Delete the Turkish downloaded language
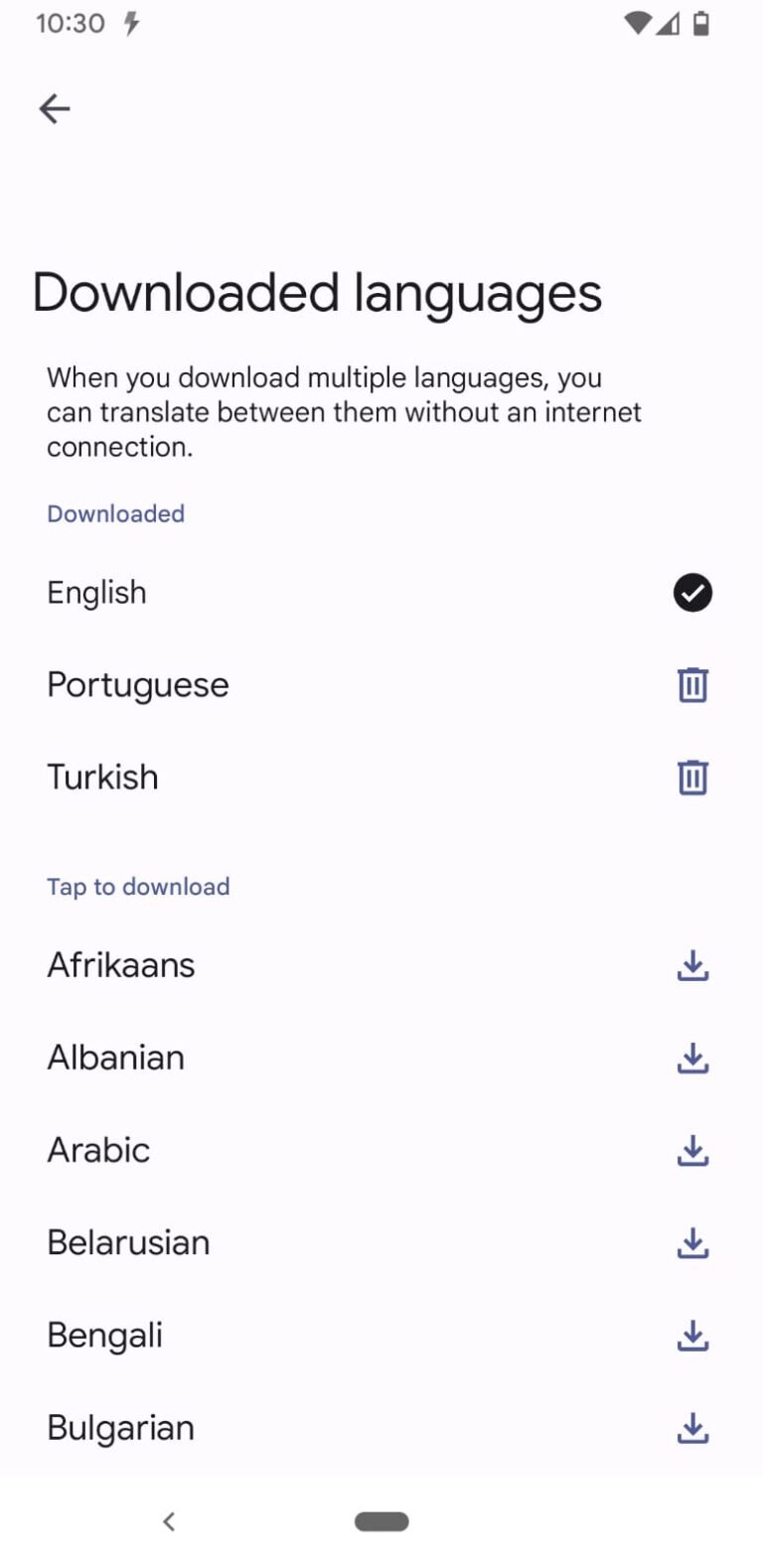This screenshot has height=1568, width=763. [692, 778]
